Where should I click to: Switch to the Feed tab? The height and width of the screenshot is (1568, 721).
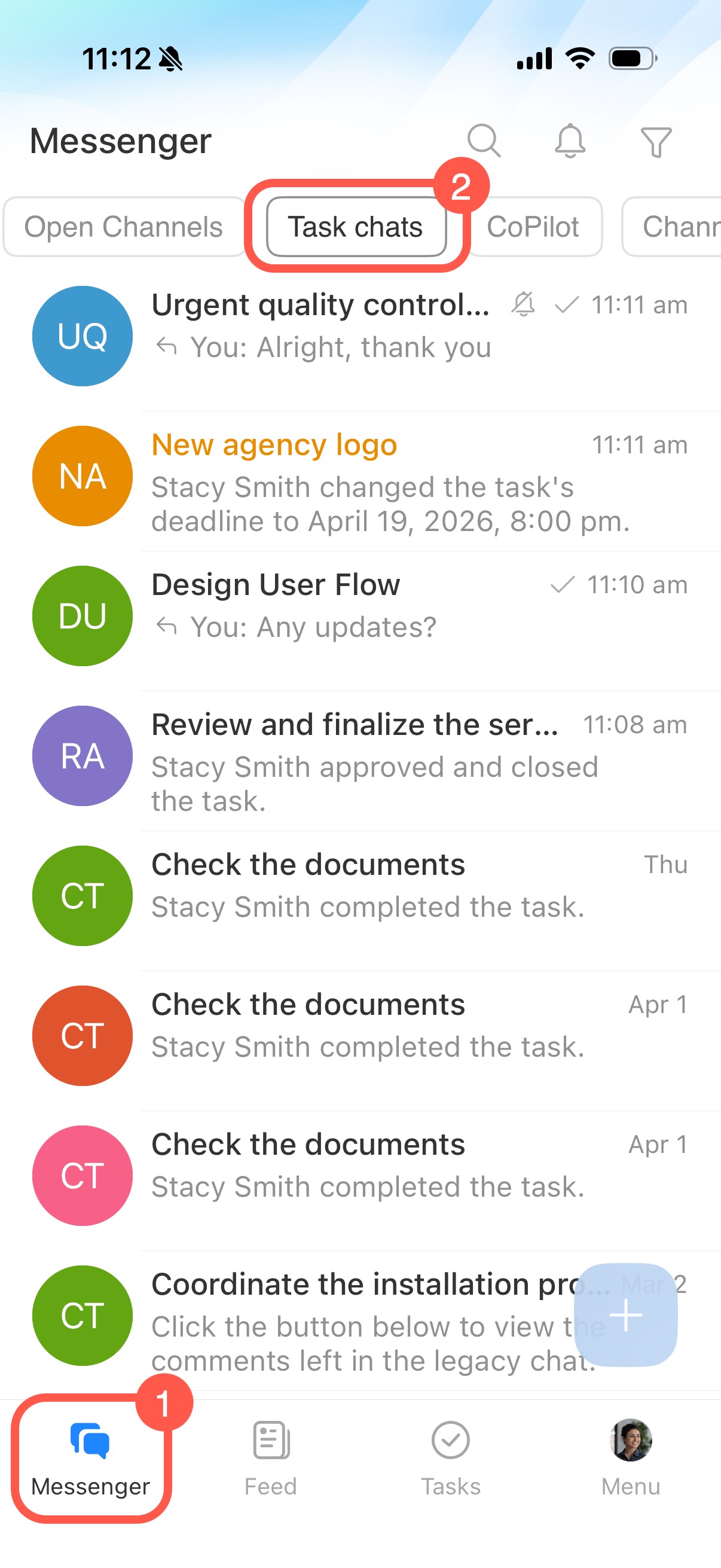(271, 1459)
